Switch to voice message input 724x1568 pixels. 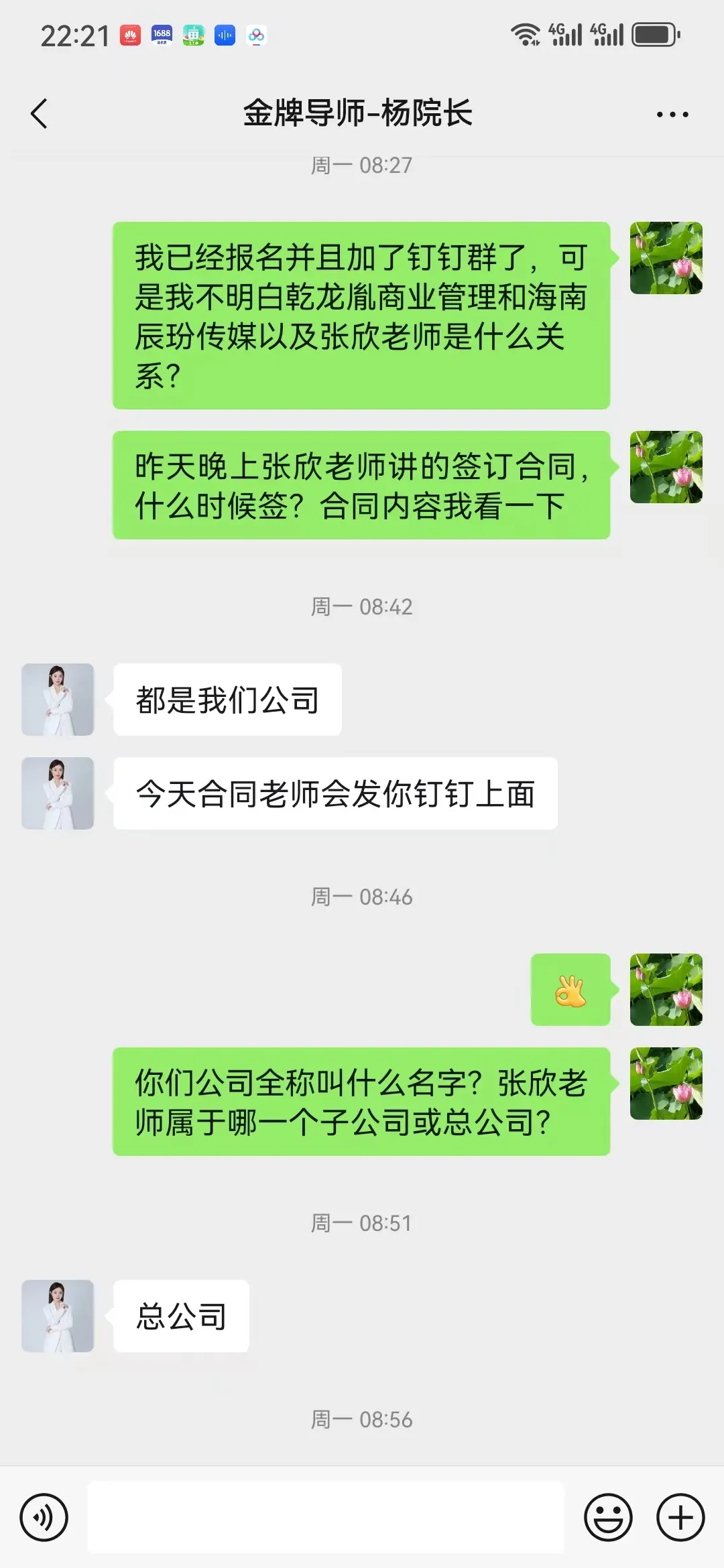44,1517
